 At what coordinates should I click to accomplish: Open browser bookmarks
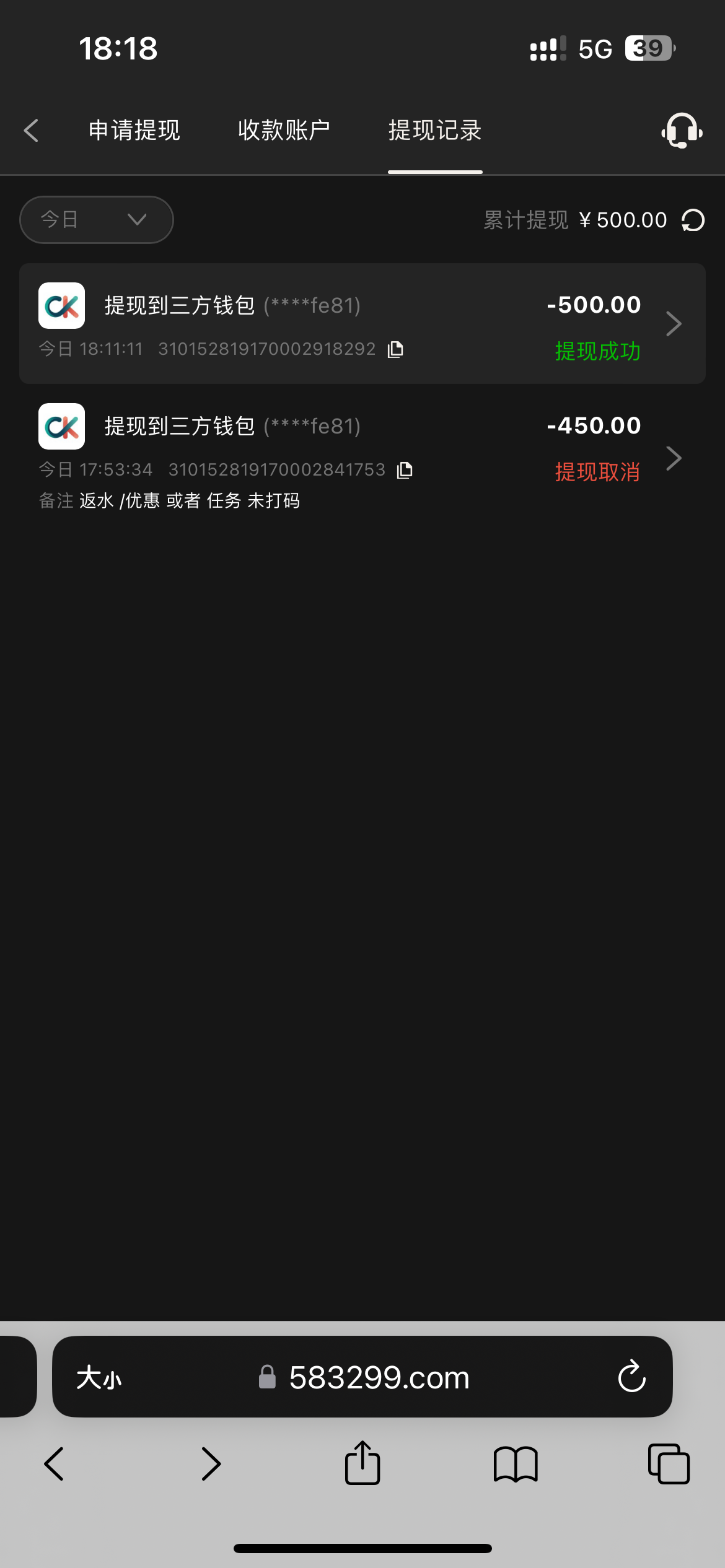point(515,1464)
